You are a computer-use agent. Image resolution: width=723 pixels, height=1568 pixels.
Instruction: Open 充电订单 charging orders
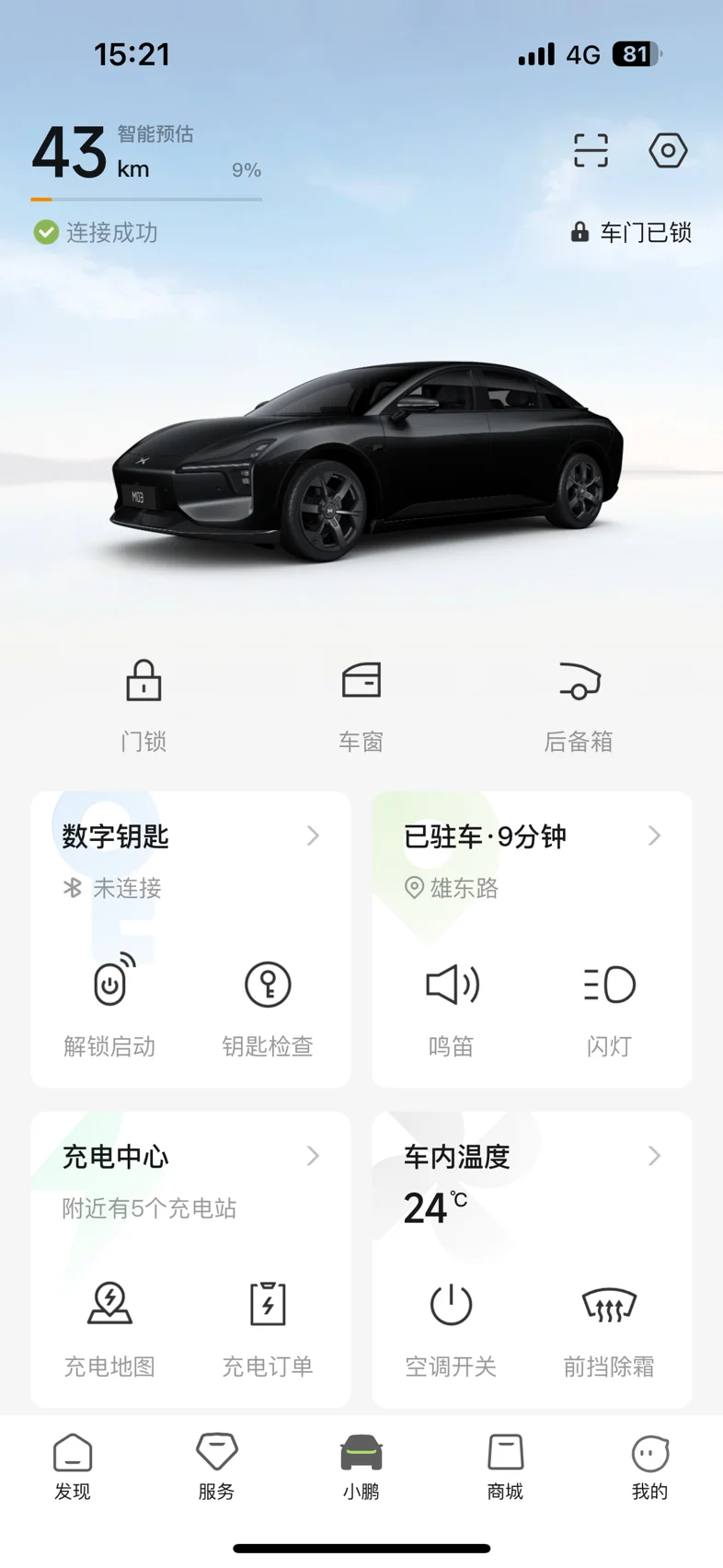pos(268,1323)
